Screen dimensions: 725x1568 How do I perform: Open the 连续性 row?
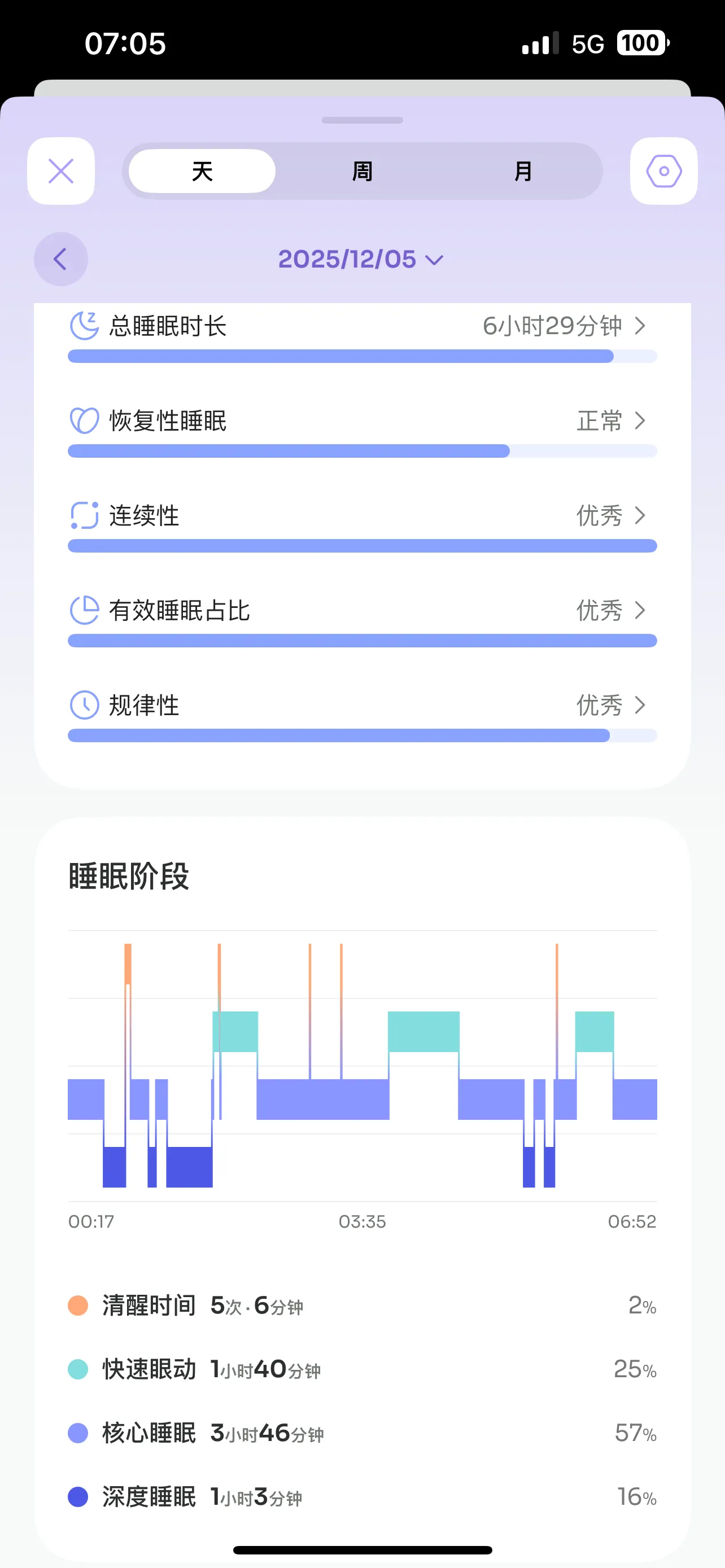click(362, 516)
